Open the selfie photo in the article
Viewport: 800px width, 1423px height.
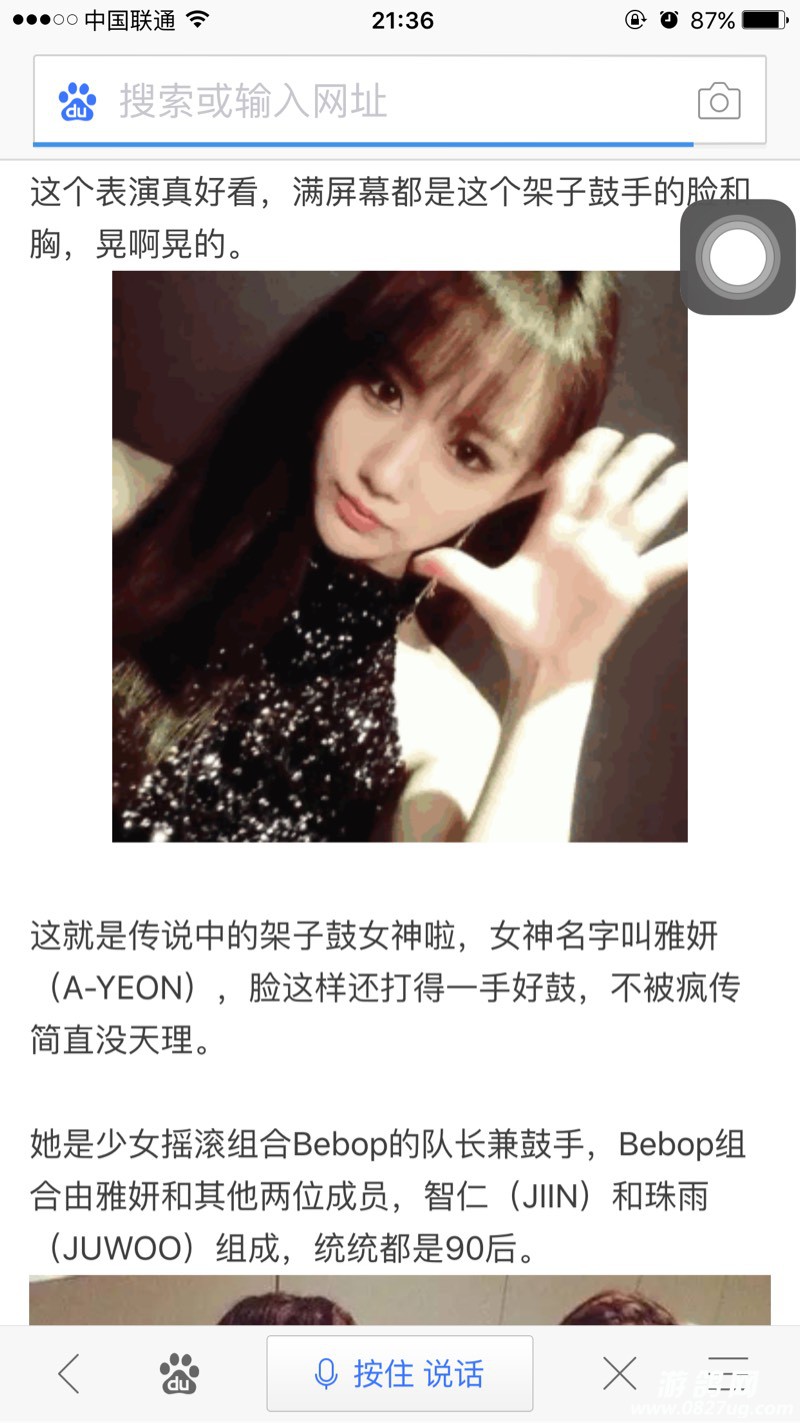click(399, 556)
